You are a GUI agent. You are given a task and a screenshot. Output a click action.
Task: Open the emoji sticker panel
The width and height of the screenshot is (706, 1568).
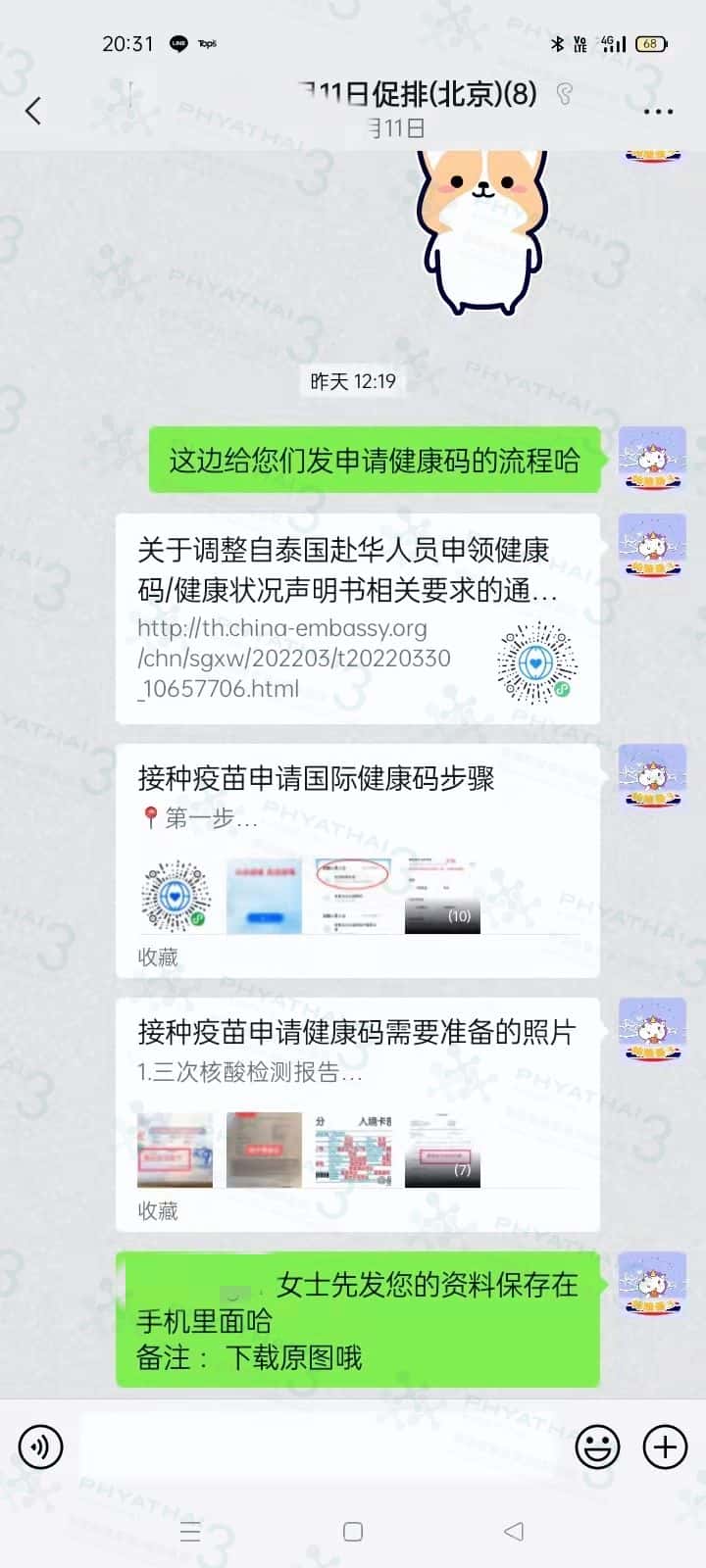point(597,1446)
